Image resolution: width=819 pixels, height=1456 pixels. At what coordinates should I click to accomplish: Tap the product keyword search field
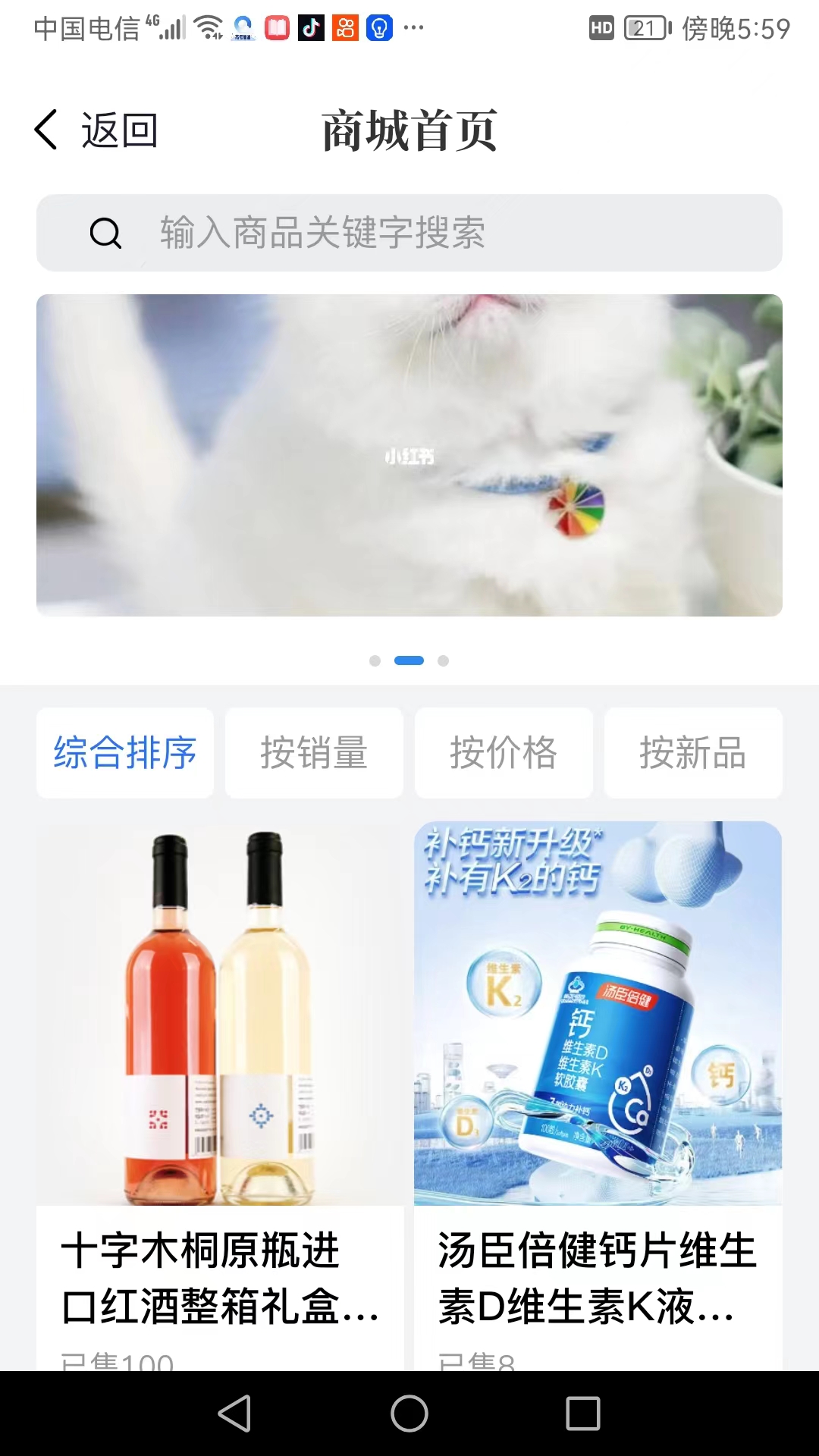409,233
